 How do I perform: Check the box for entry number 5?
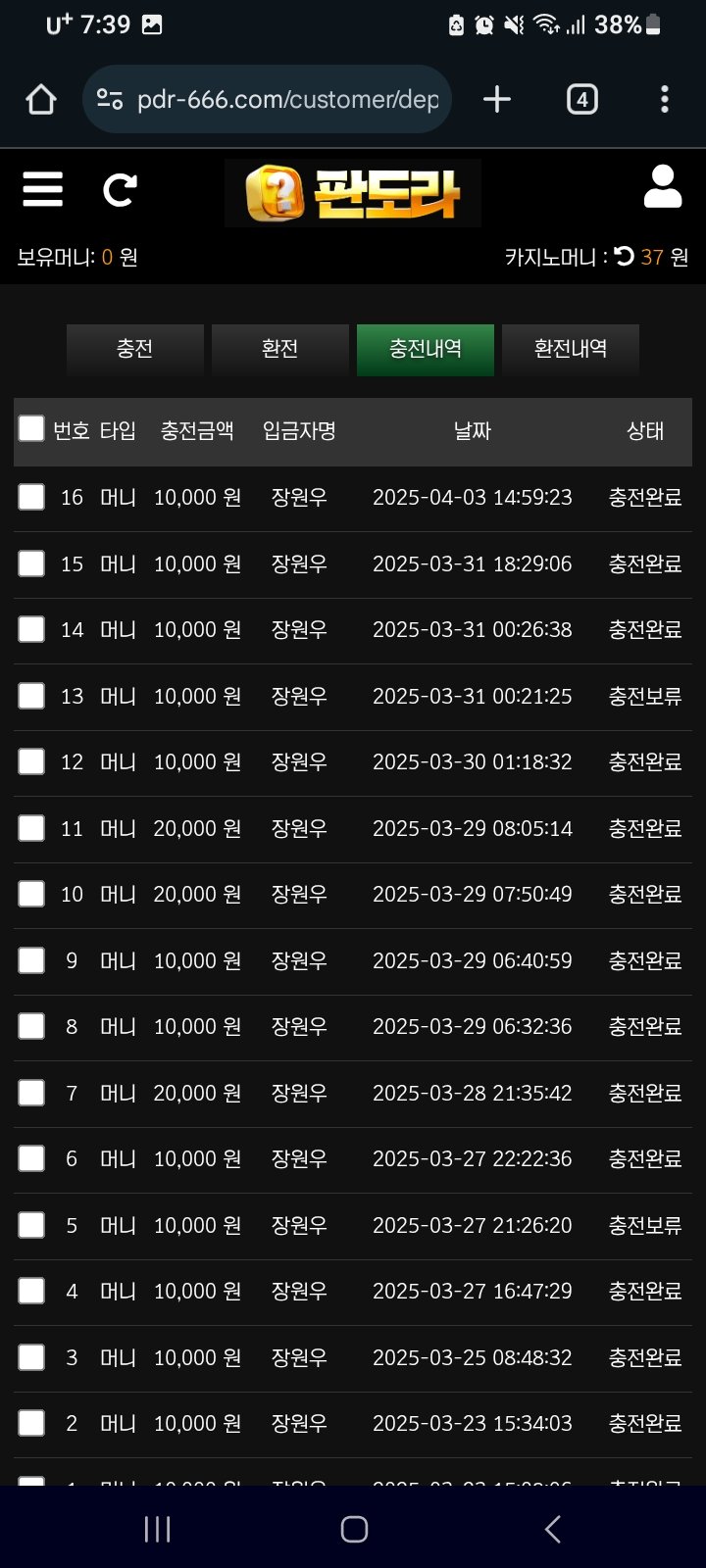pyautogui.click(x=31, y=1225)
